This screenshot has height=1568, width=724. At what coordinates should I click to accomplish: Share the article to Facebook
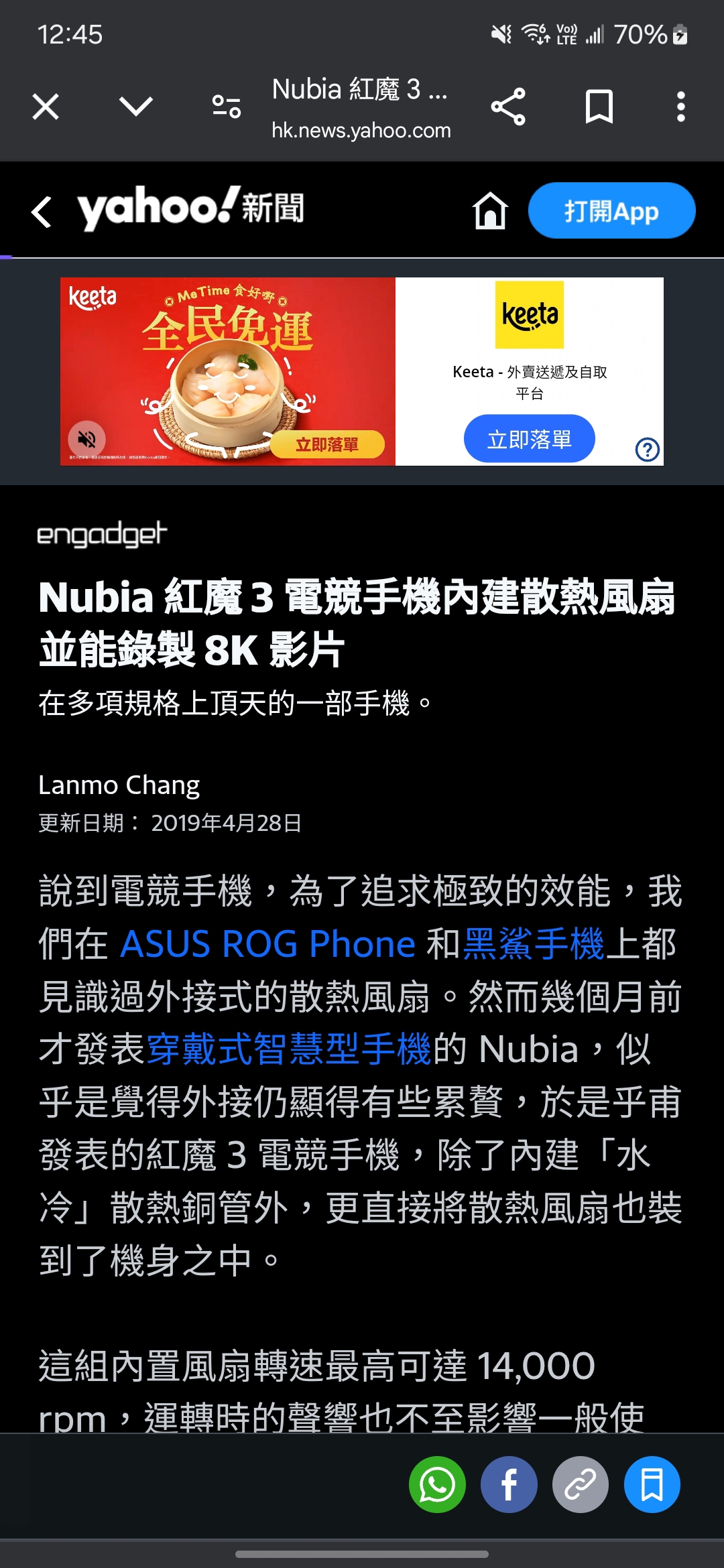[509, 1484]
